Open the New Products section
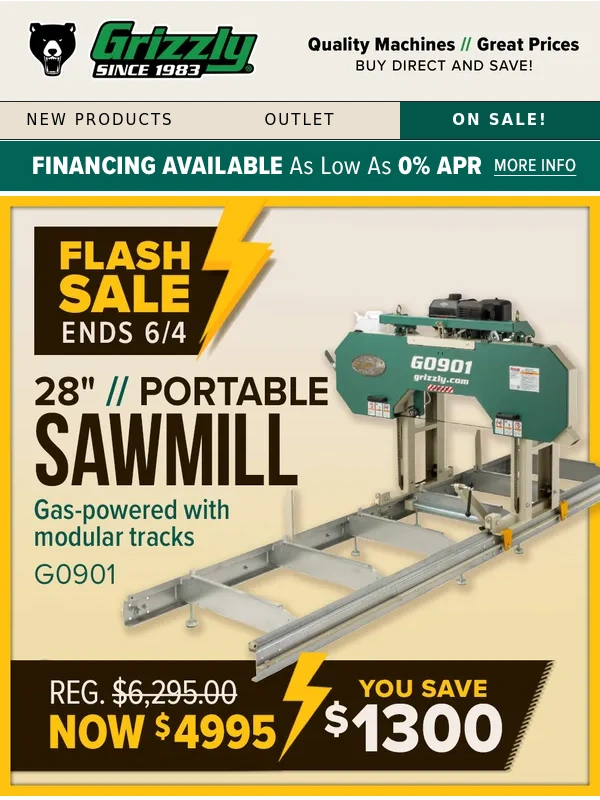 [x=99, y=120]
